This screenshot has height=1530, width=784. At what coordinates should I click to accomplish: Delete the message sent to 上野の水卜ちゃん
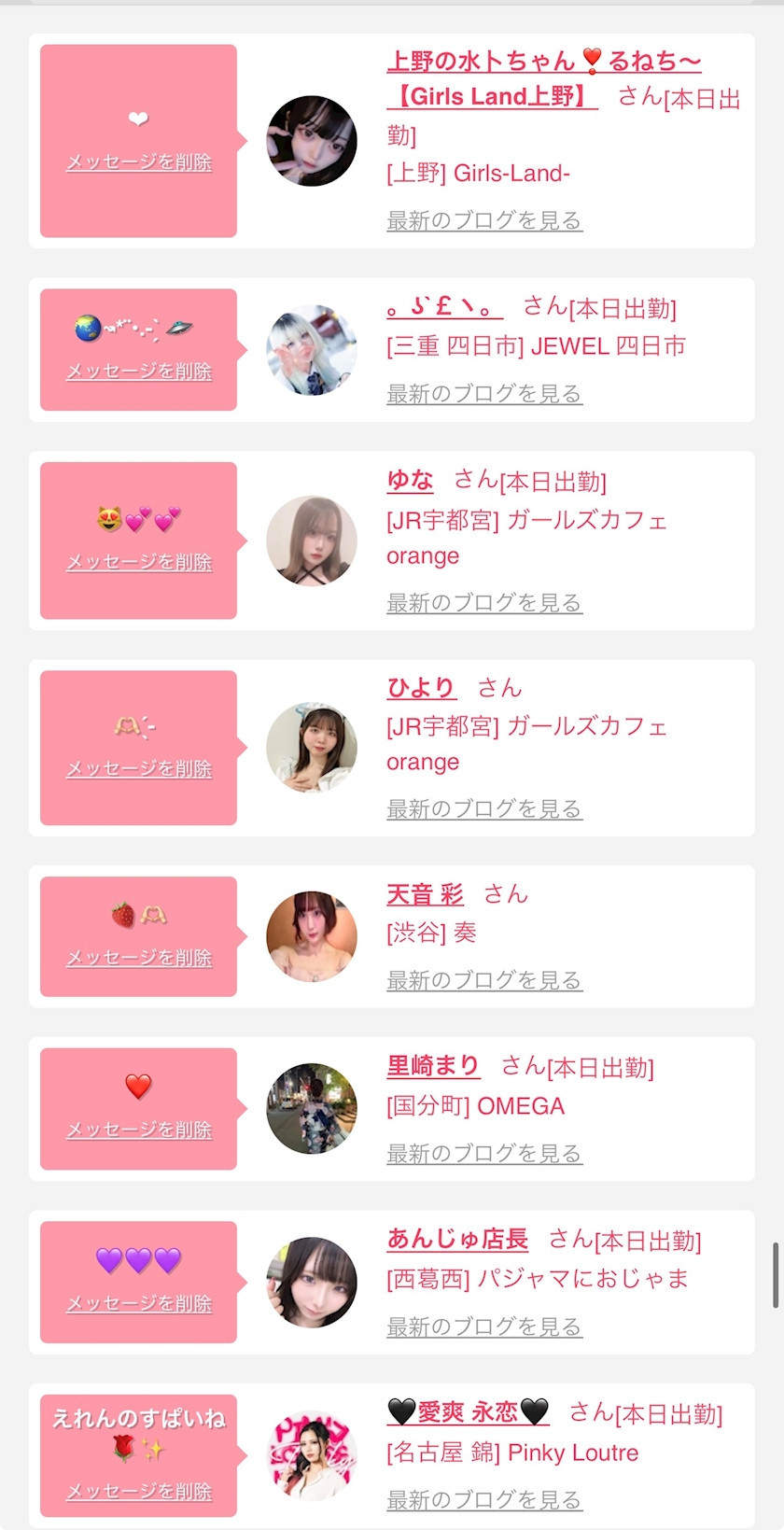point(139,162)
